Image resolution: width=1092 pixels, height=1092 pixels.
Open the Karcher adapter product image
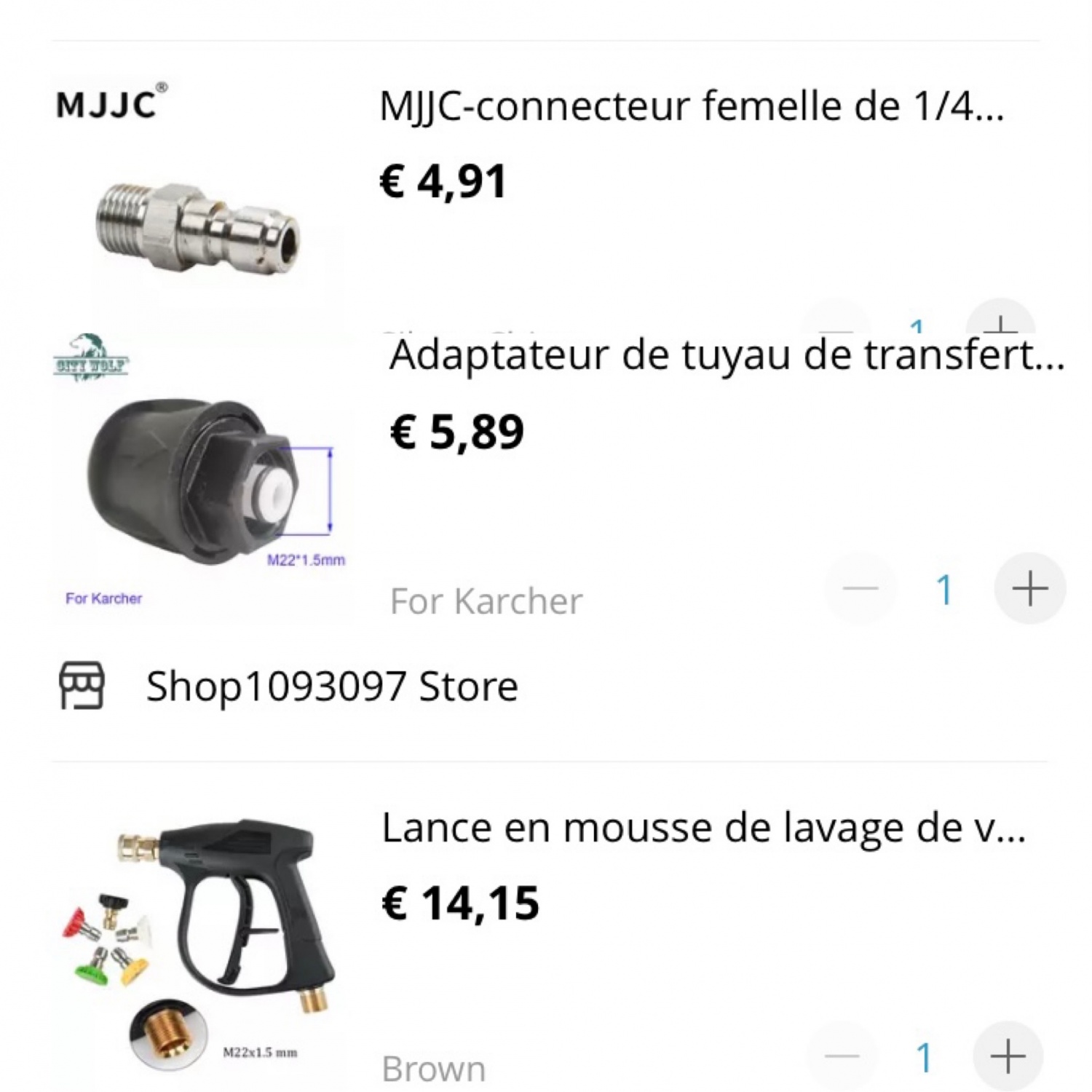(x=204, y=480)
